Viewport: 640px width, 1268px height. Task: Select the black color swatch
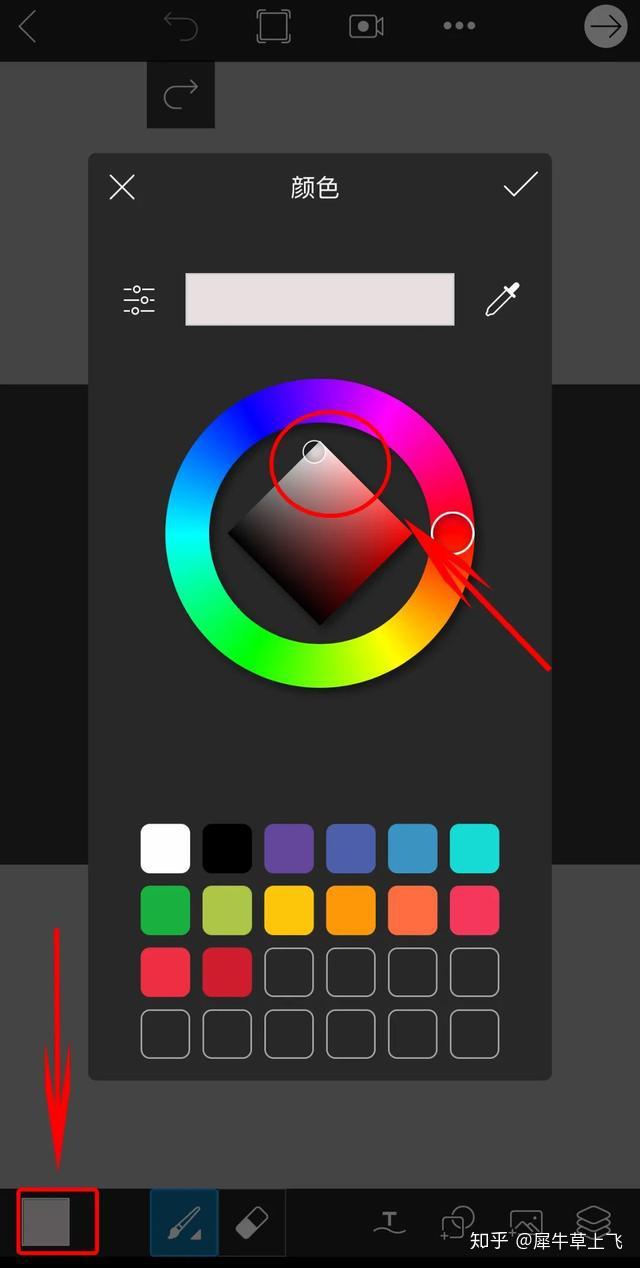(227, 849)
